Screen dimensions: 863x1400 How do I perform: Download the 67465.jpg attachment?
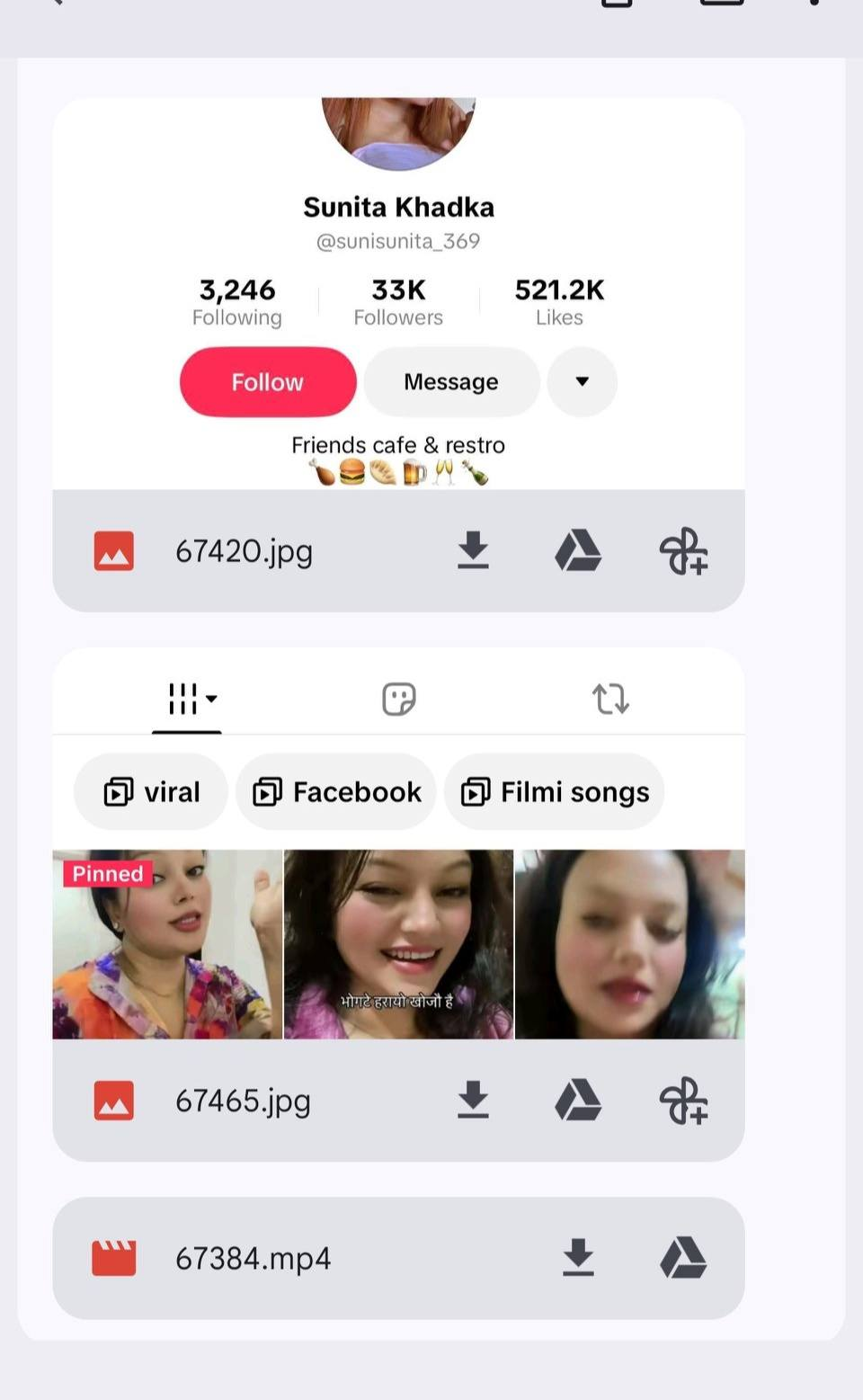pyautogui.click(x=473, y=1100)
